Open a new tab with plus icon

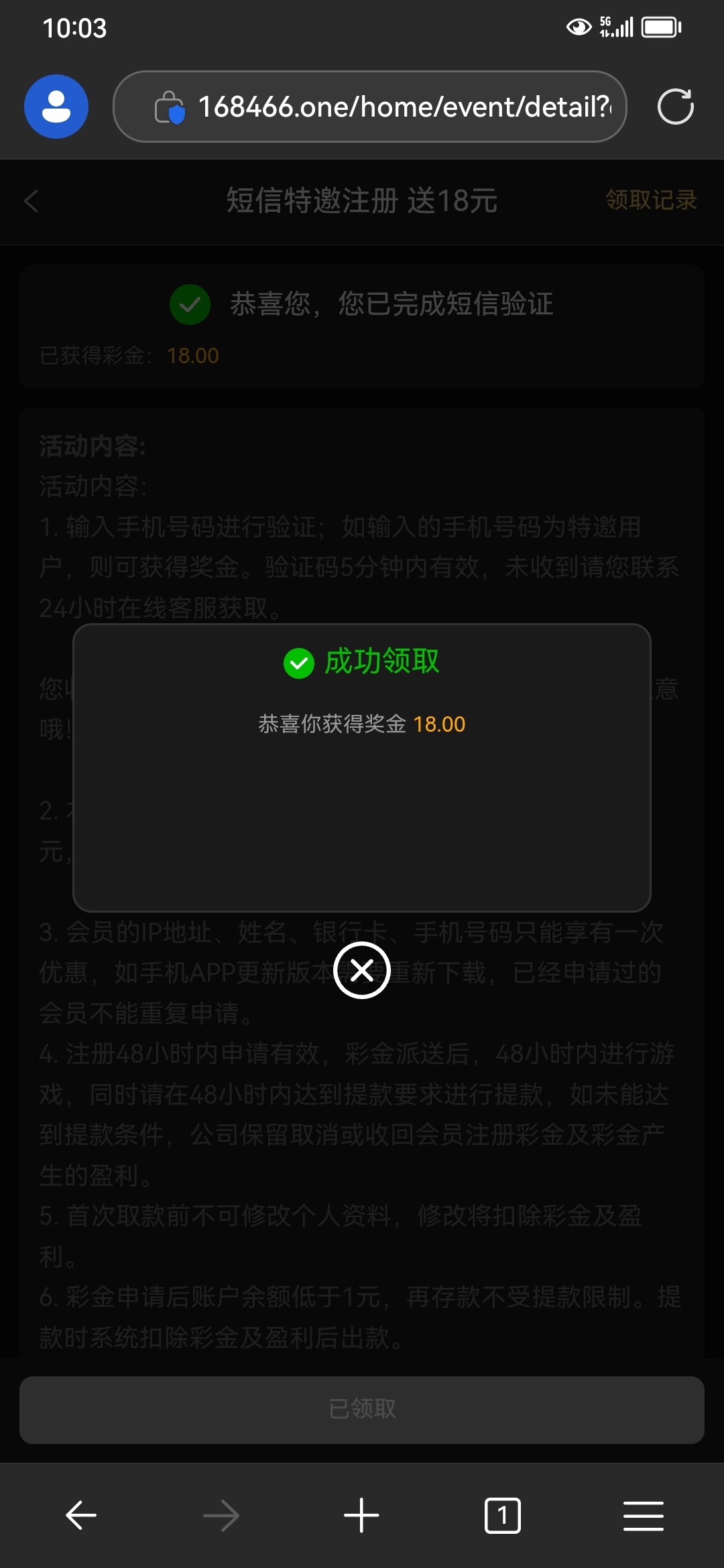pos(361,1515)
